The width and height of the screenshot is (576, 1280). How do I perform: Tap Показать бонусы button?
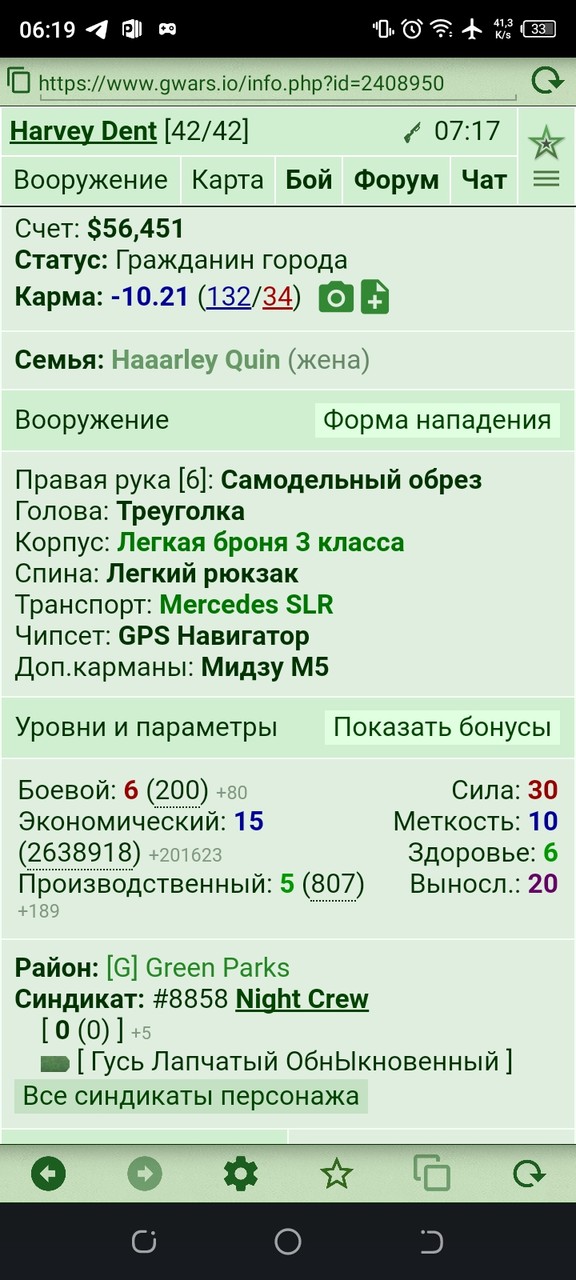(442, 727)
